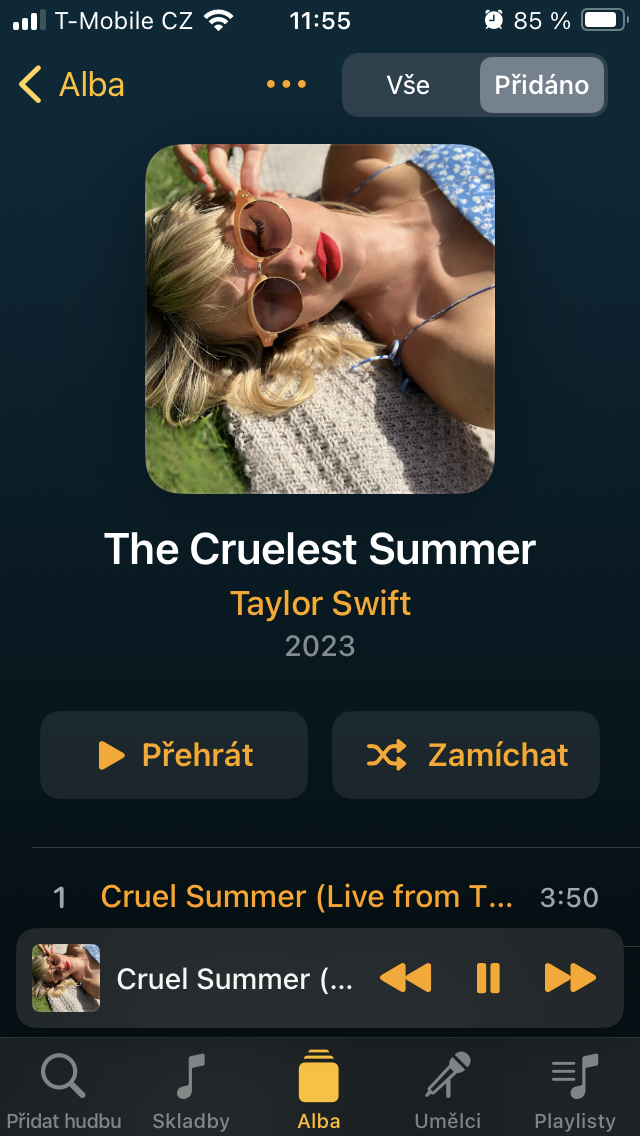Skip to the next track
The width and height of the screenshot is (640, 1136).
pyautogui.click(x=570, y=978)
